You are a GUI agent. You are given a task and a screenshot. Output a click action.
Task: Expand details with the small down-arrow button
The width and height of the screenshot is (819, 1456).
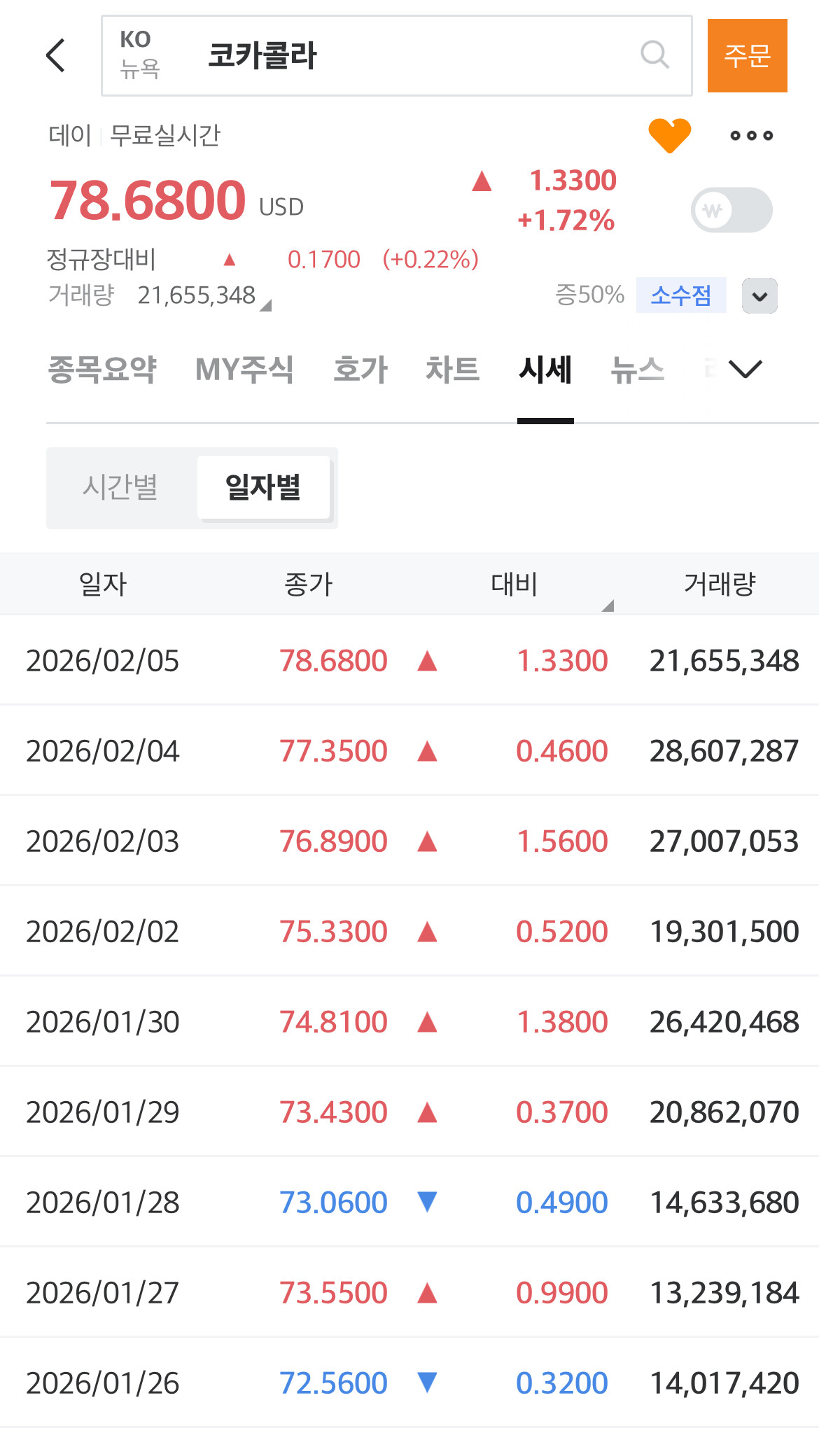tap(759, 296)
